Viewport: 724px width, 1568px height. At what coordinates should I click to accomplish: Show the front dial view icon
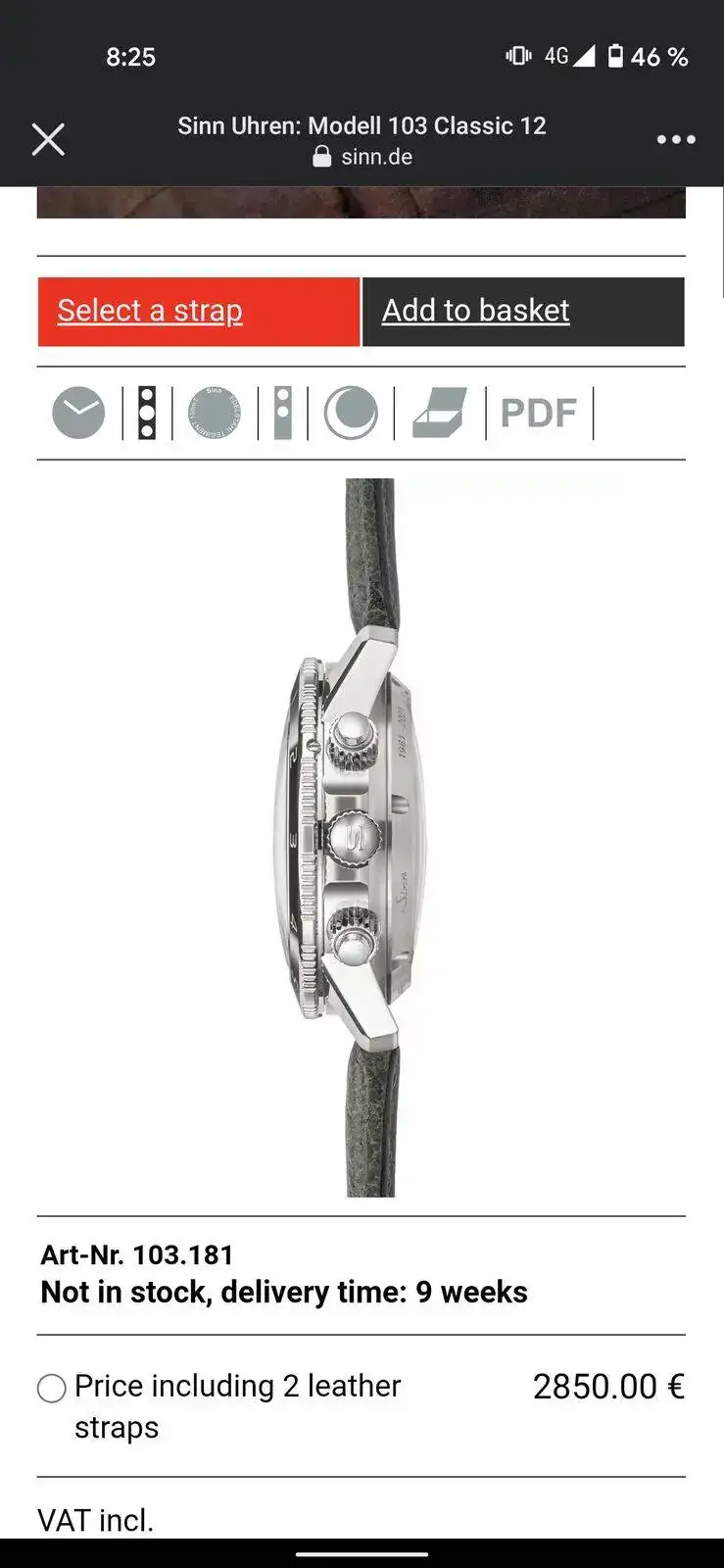point(78,413)
